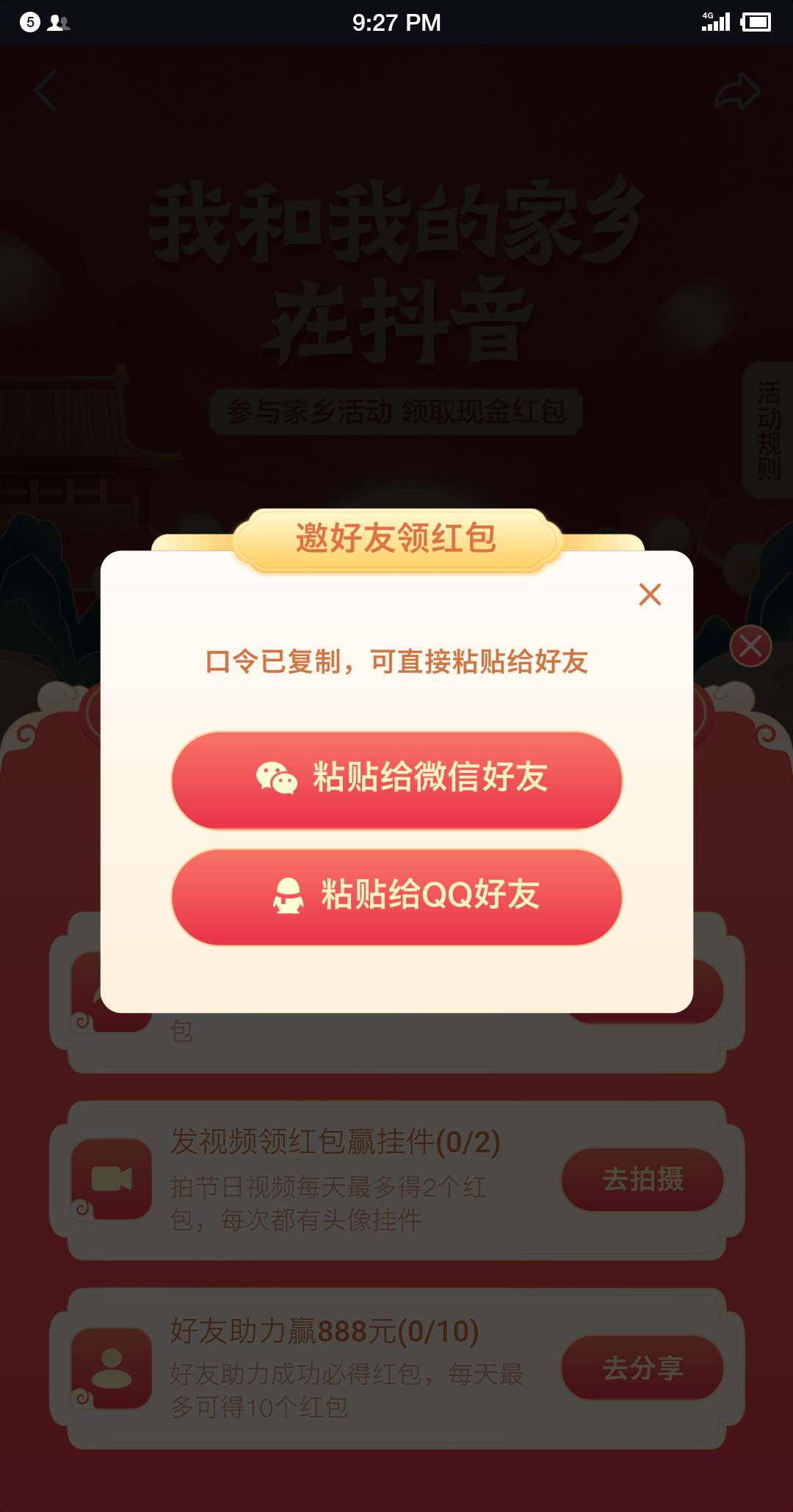793x1512 pixels.
Task: Paste the code to QQ friends
Action: coord(396,897)
